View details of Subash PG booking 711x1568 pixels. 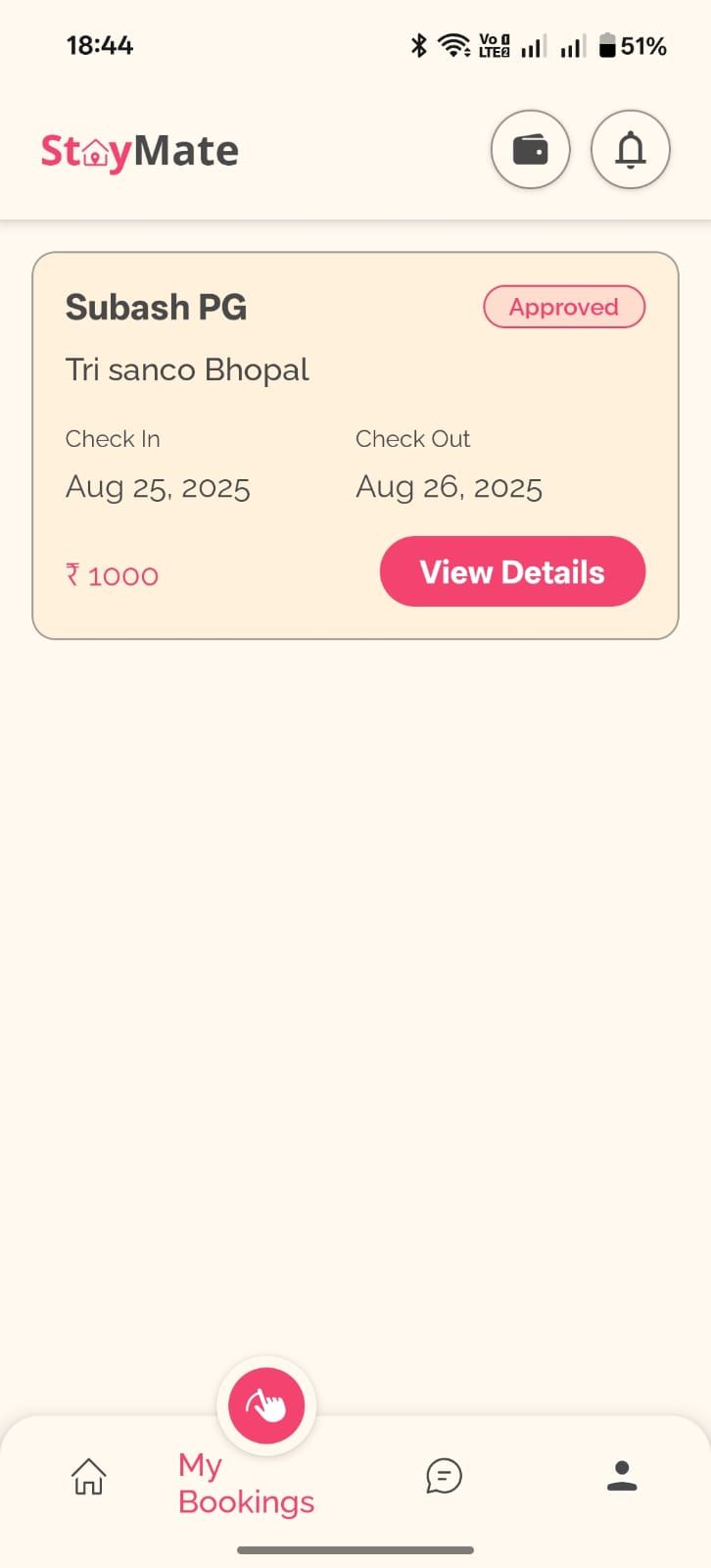coord(512,571)
